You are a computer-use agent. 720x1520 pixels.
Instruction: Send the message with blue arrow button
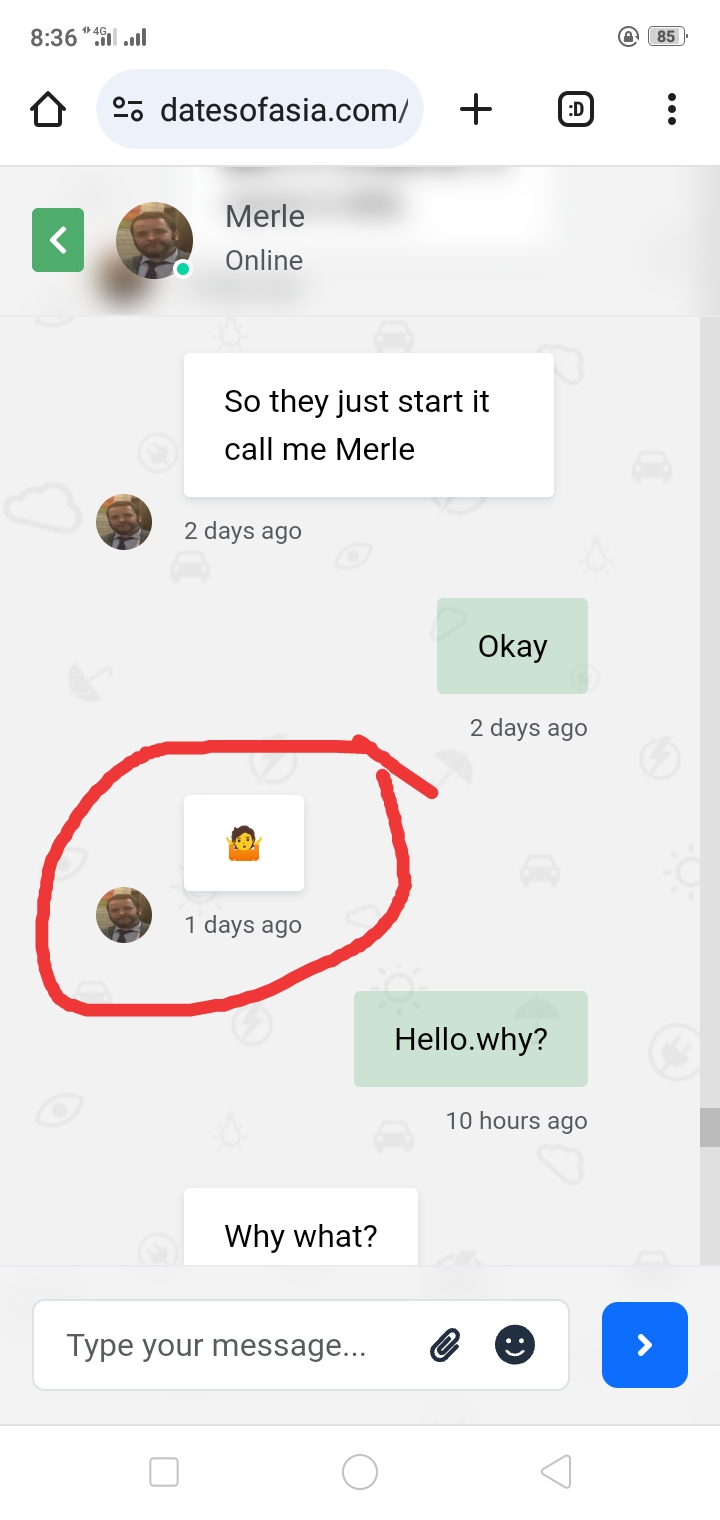pyautogui.click(x=645, y=1345)
